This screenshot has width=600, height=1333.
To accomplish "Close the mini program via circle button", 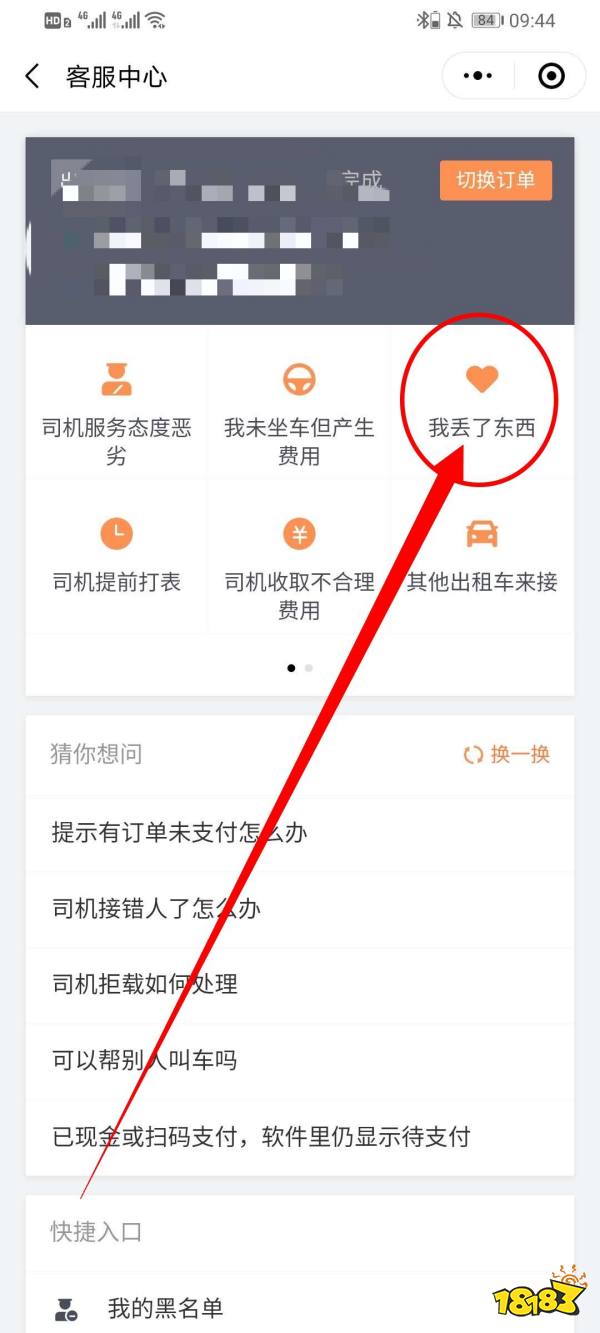I will coord(551,76).
